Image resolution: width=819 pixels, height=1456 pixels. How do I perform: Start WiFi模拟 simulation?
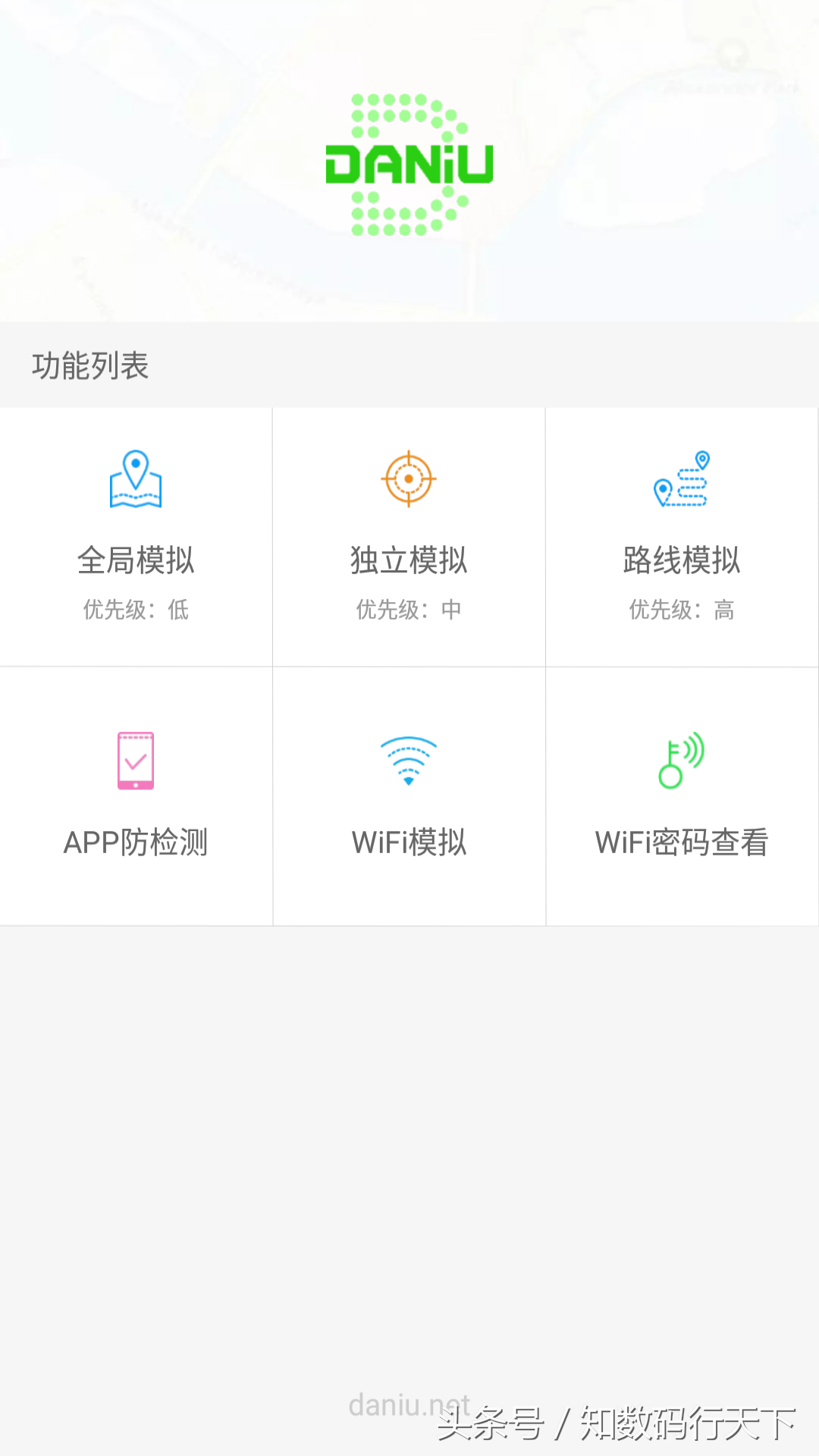(409, 795)
